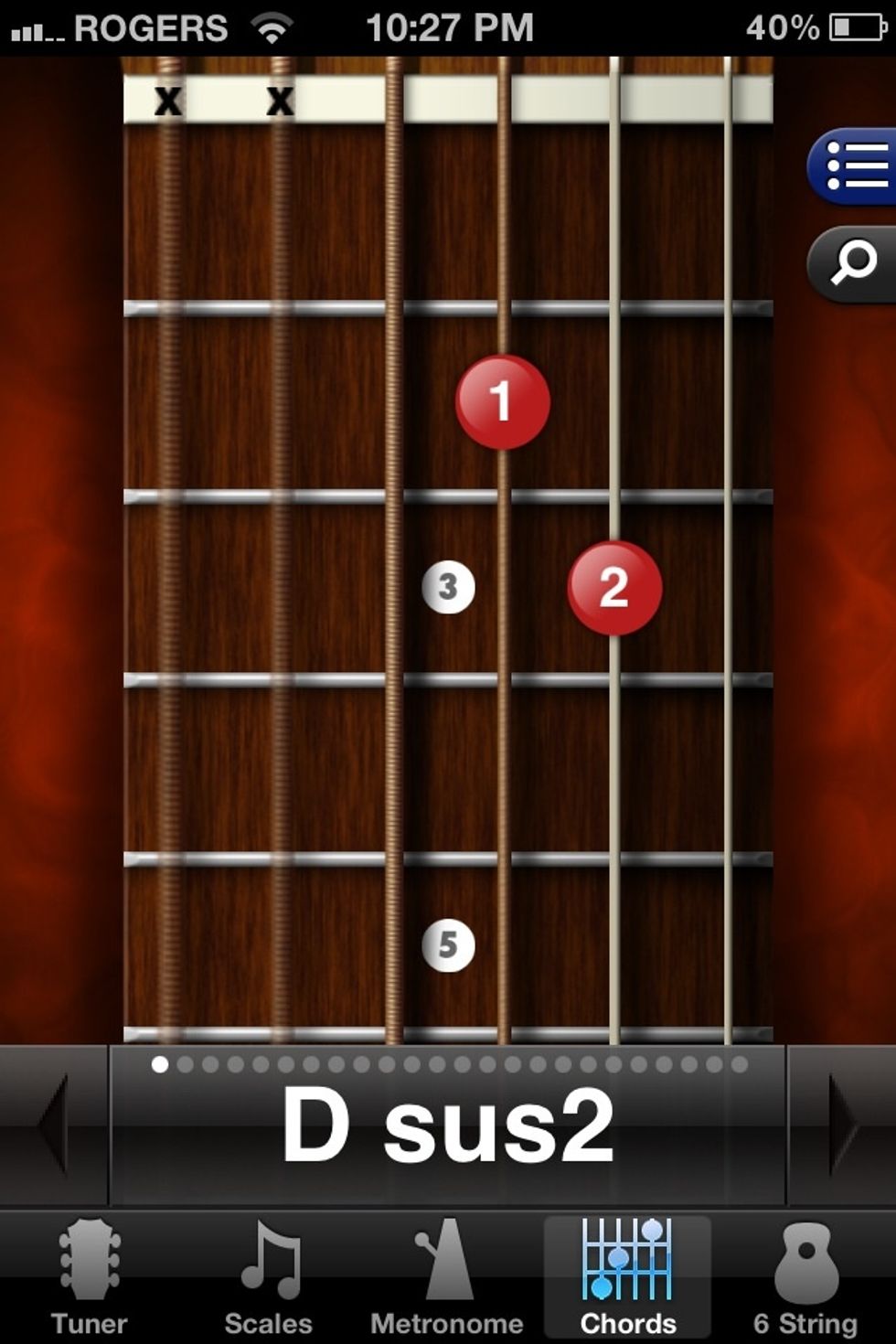Viewport: 896px width, 1344px height.
Task: Select the highlighted Chords tab
Action: coord(626,1271)
